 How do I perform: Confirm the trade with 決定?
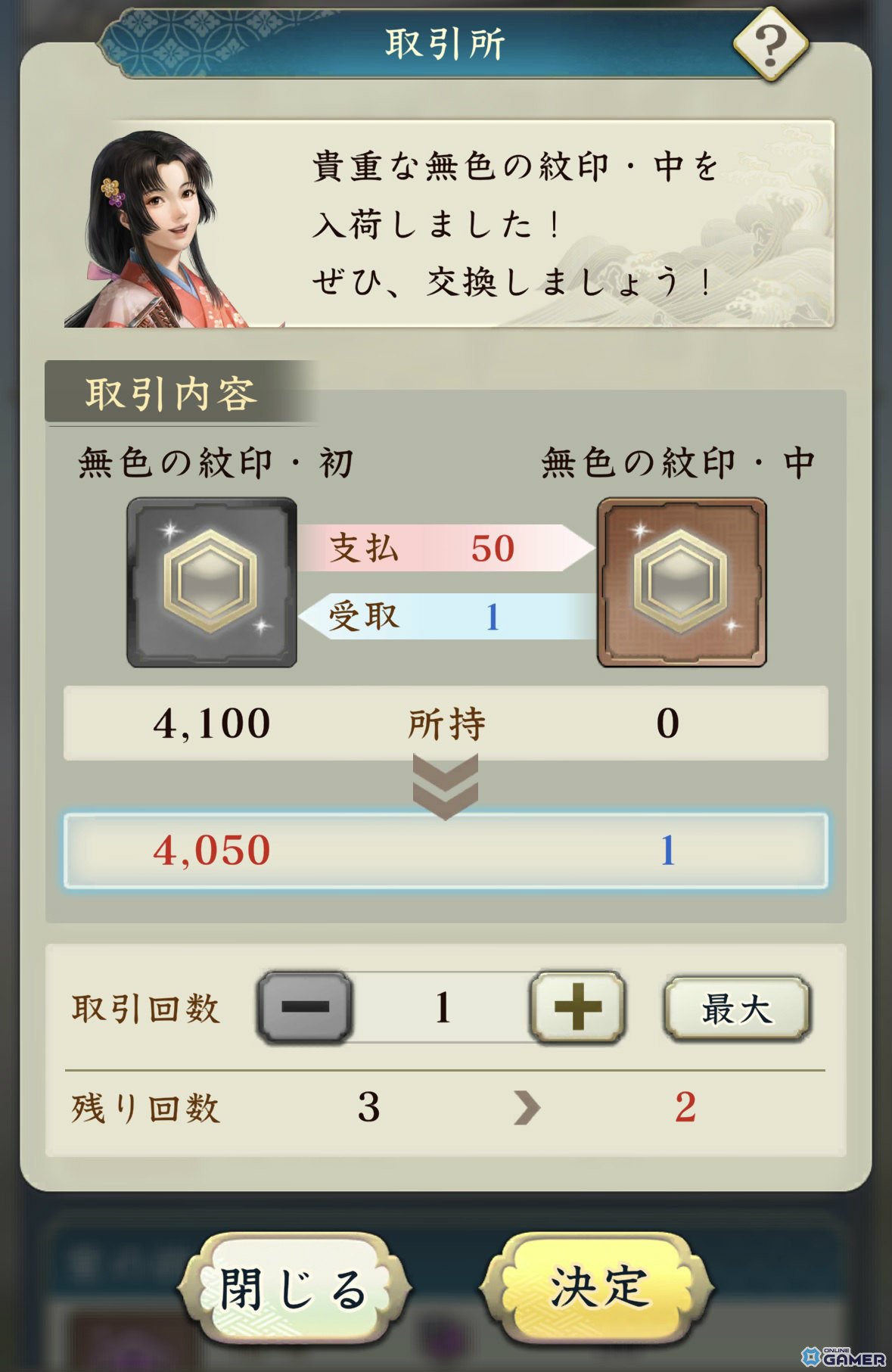pos(597,1286)
